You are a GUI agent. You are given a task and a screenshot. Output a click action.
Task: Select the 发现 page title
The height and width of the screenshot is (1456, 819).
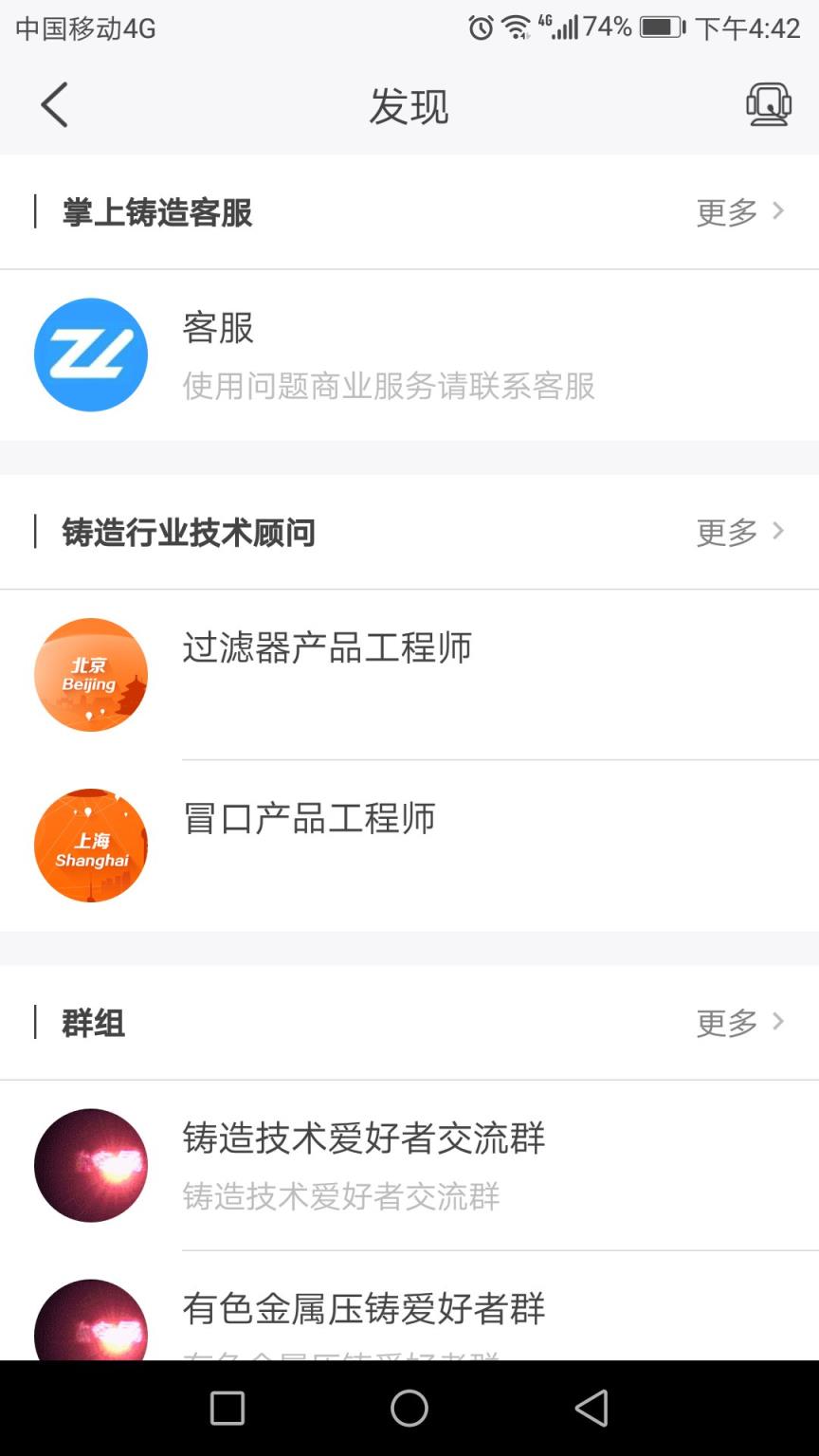[x=409, y=107]
